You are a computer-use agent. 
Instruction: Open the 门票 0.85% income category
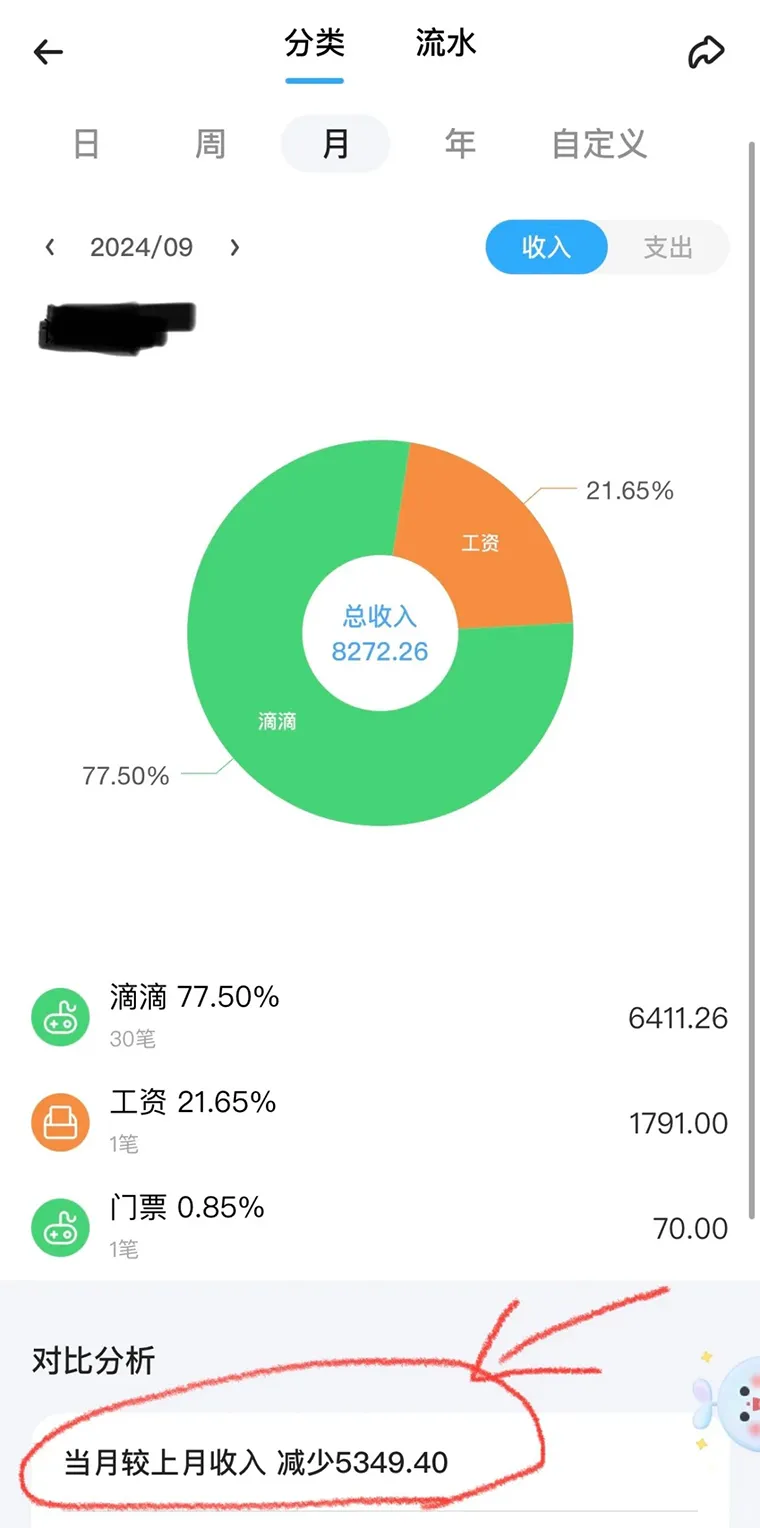coord(380,1227)
